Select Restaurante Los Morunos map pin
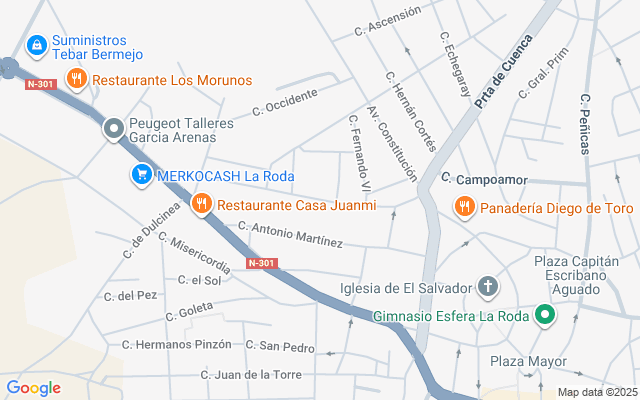 click(75, 79)
